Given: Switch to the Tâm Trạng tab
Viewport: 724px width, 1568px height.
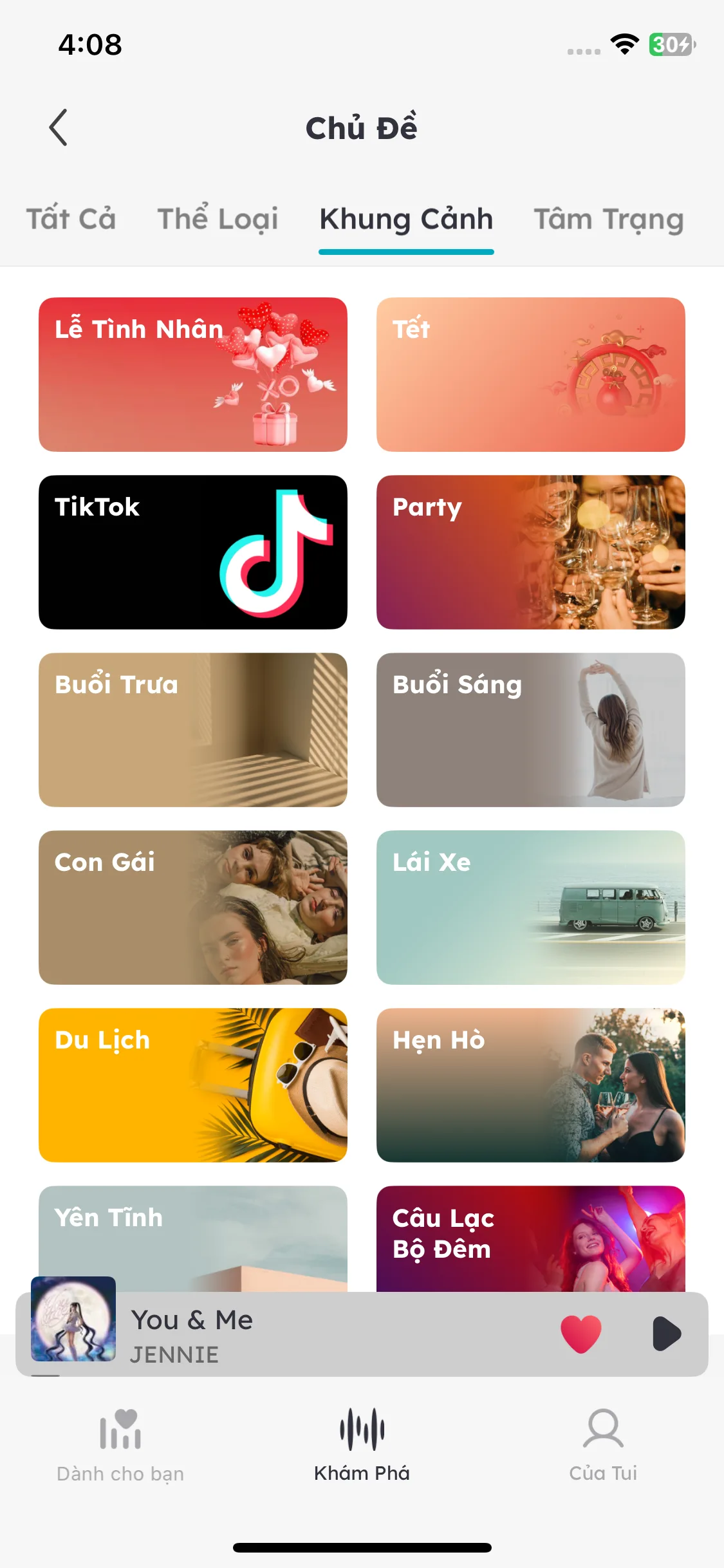Looking at the screenshot, I should click(608, 219).
